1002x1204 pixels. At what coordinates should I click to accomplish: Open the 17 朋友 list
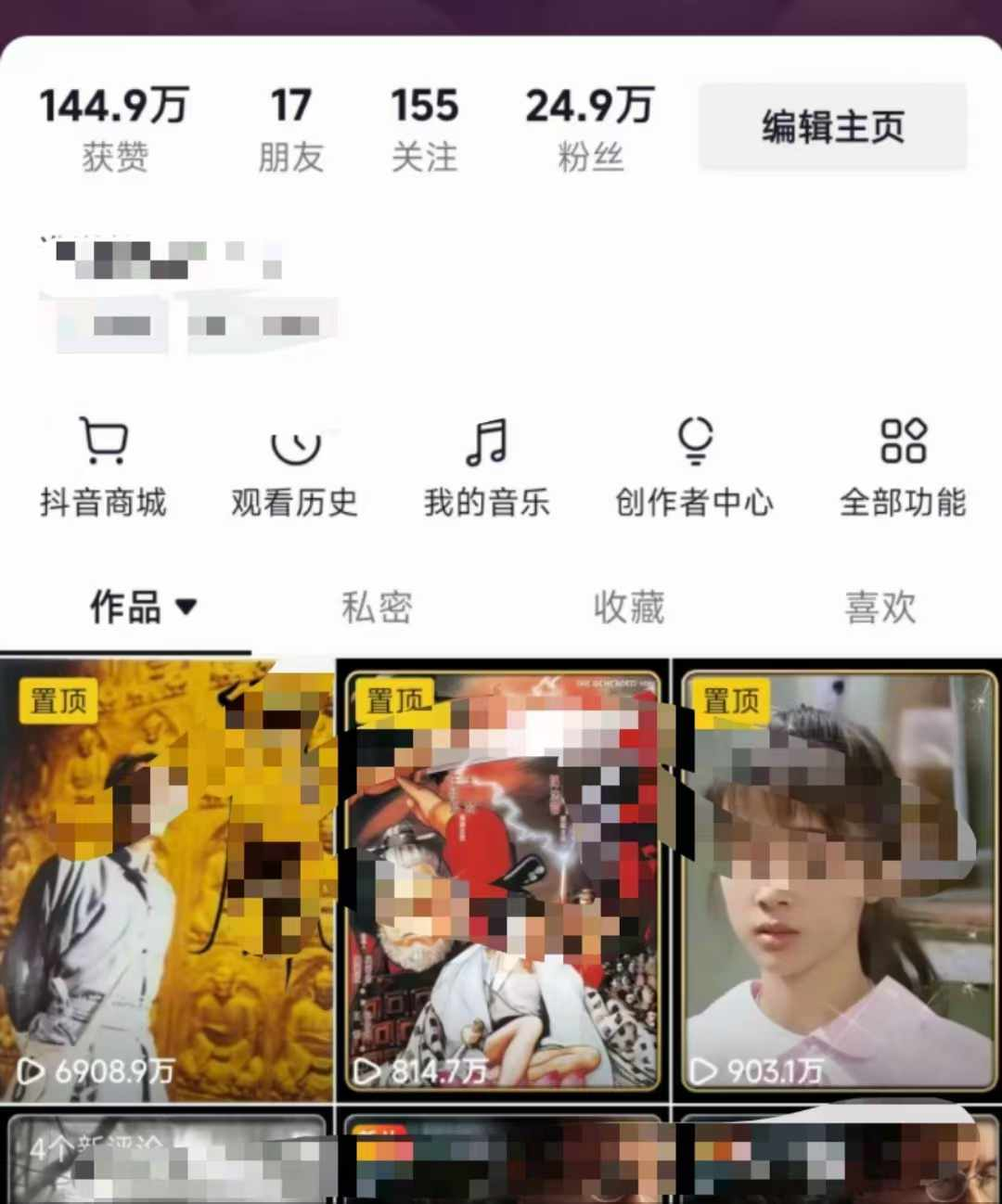(290, 130)
